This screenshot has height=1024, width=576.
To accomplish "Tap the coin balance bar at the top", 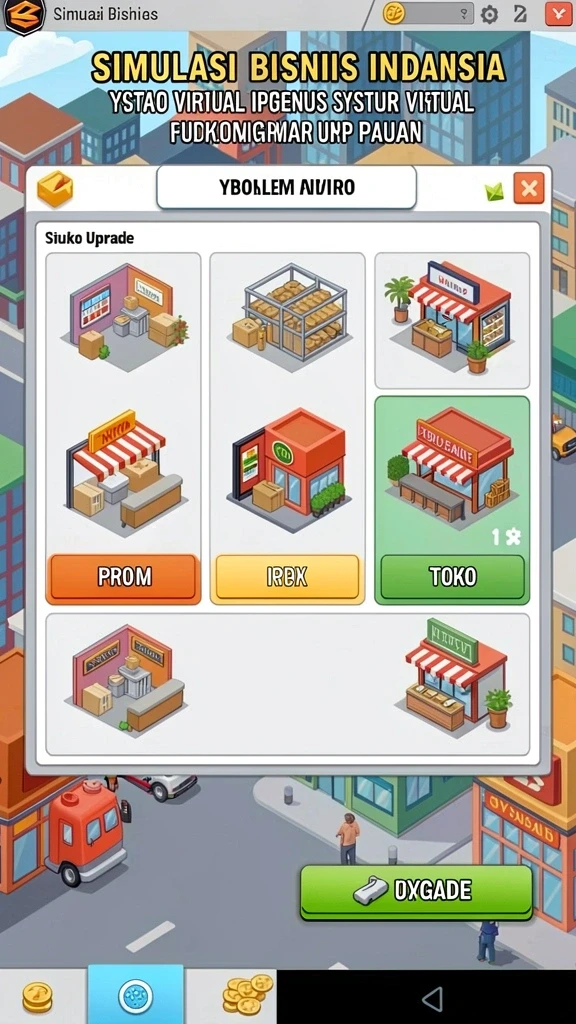I will pyautogui.click(x=428, y=13).
